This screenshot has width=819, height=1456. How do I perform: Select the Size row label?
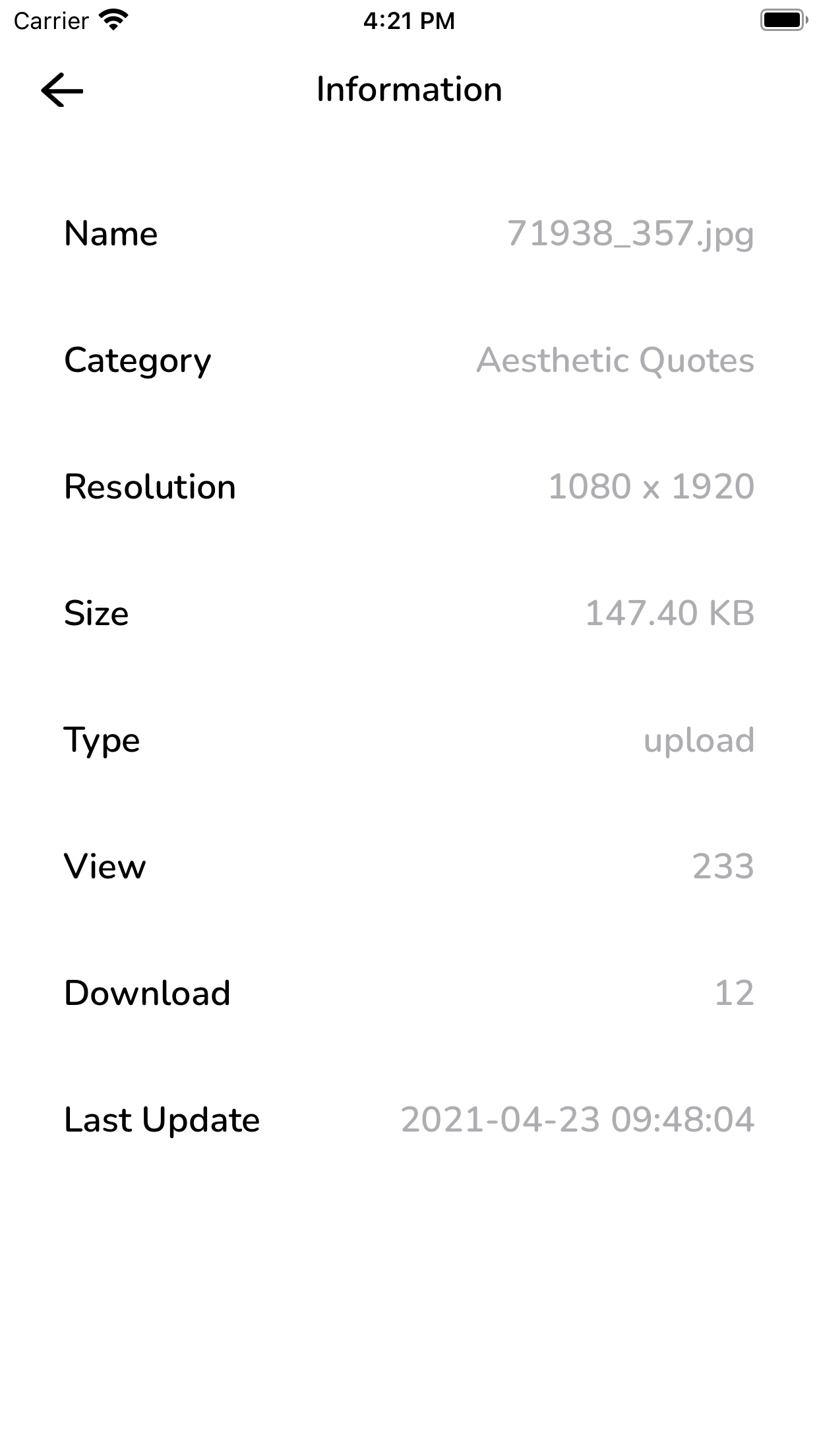tap(96, 613)
